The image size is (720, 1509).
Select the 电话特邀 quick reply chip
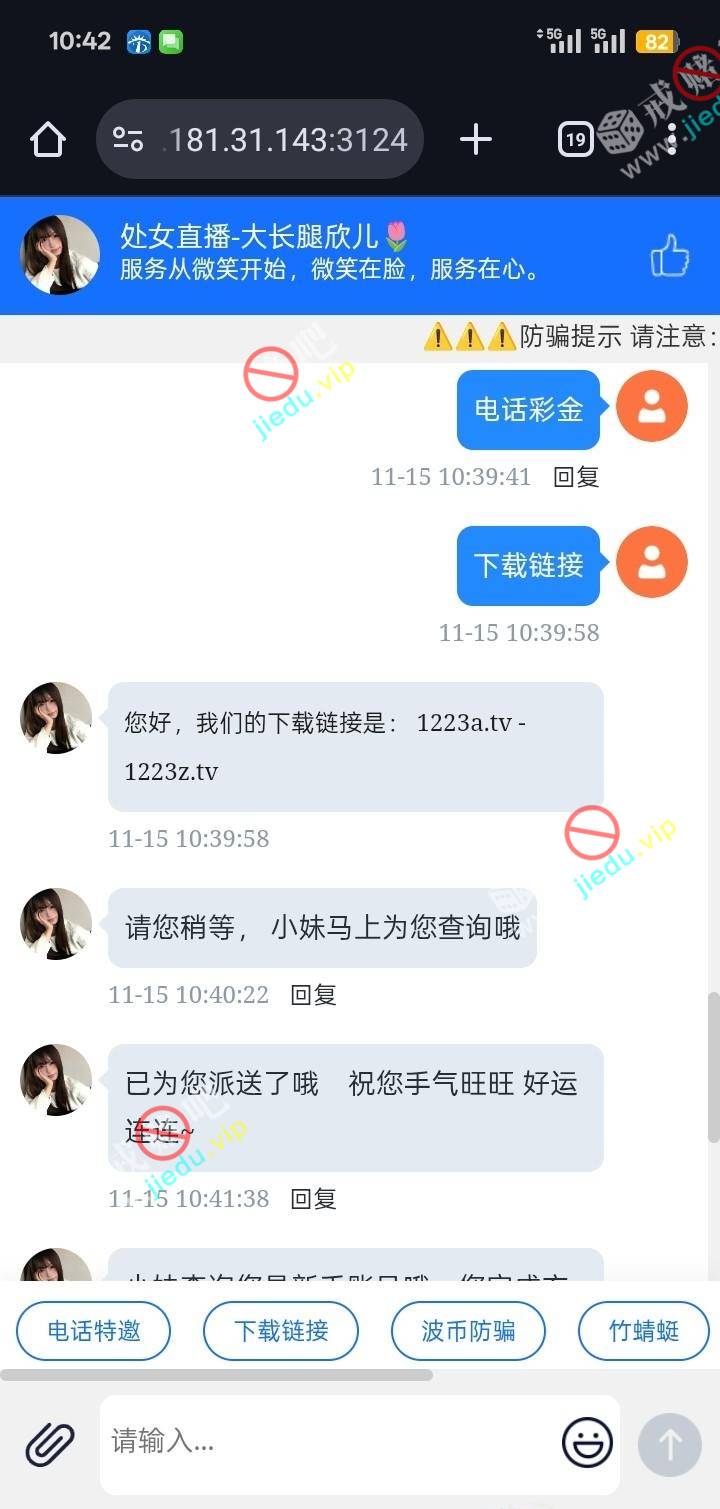pyautogui.click(x=94, y=1331)
